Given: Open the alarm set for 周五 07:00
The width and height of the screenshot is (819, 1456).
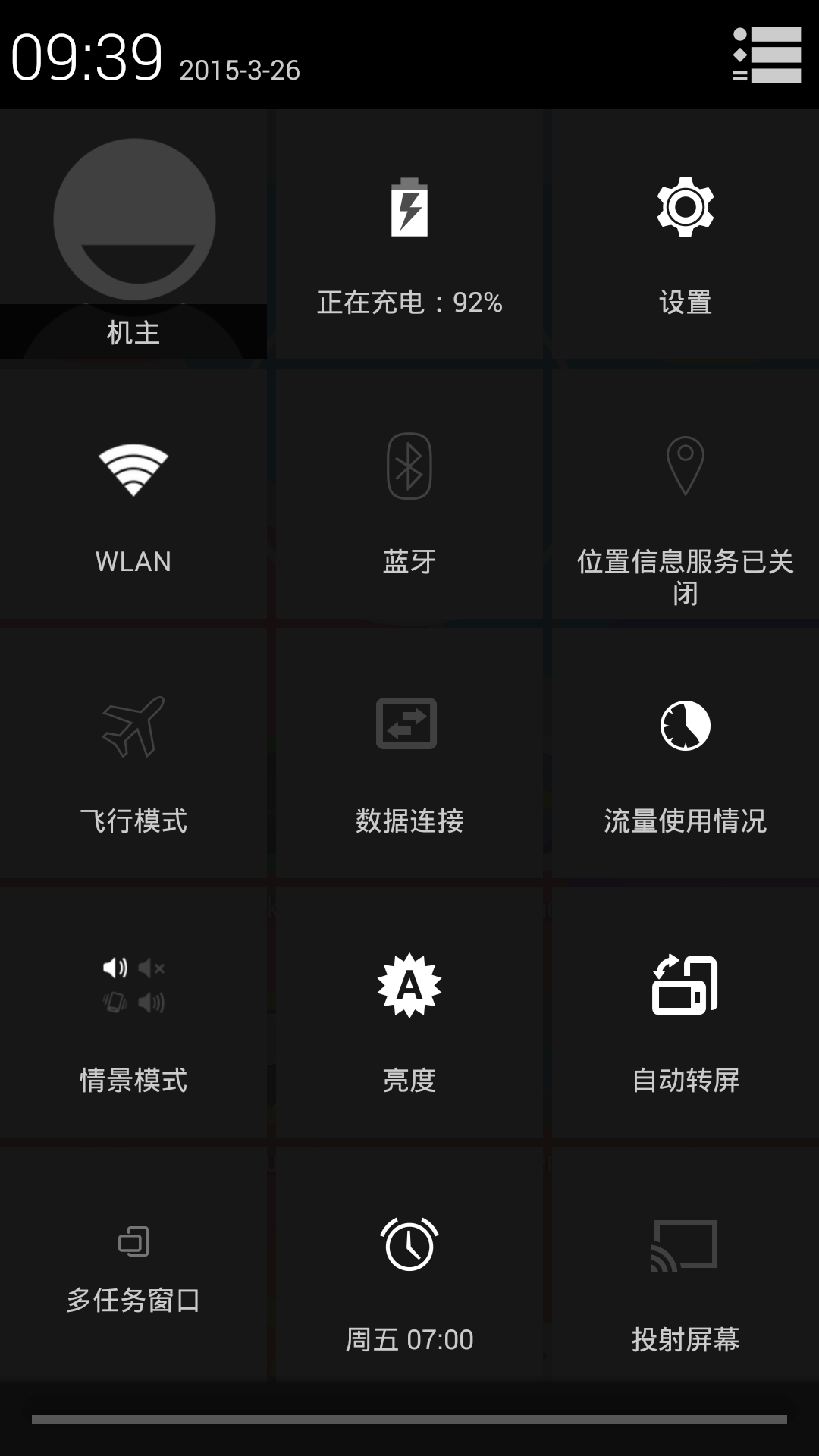Looking at the screenshot, I should (x=409, y=1263).
